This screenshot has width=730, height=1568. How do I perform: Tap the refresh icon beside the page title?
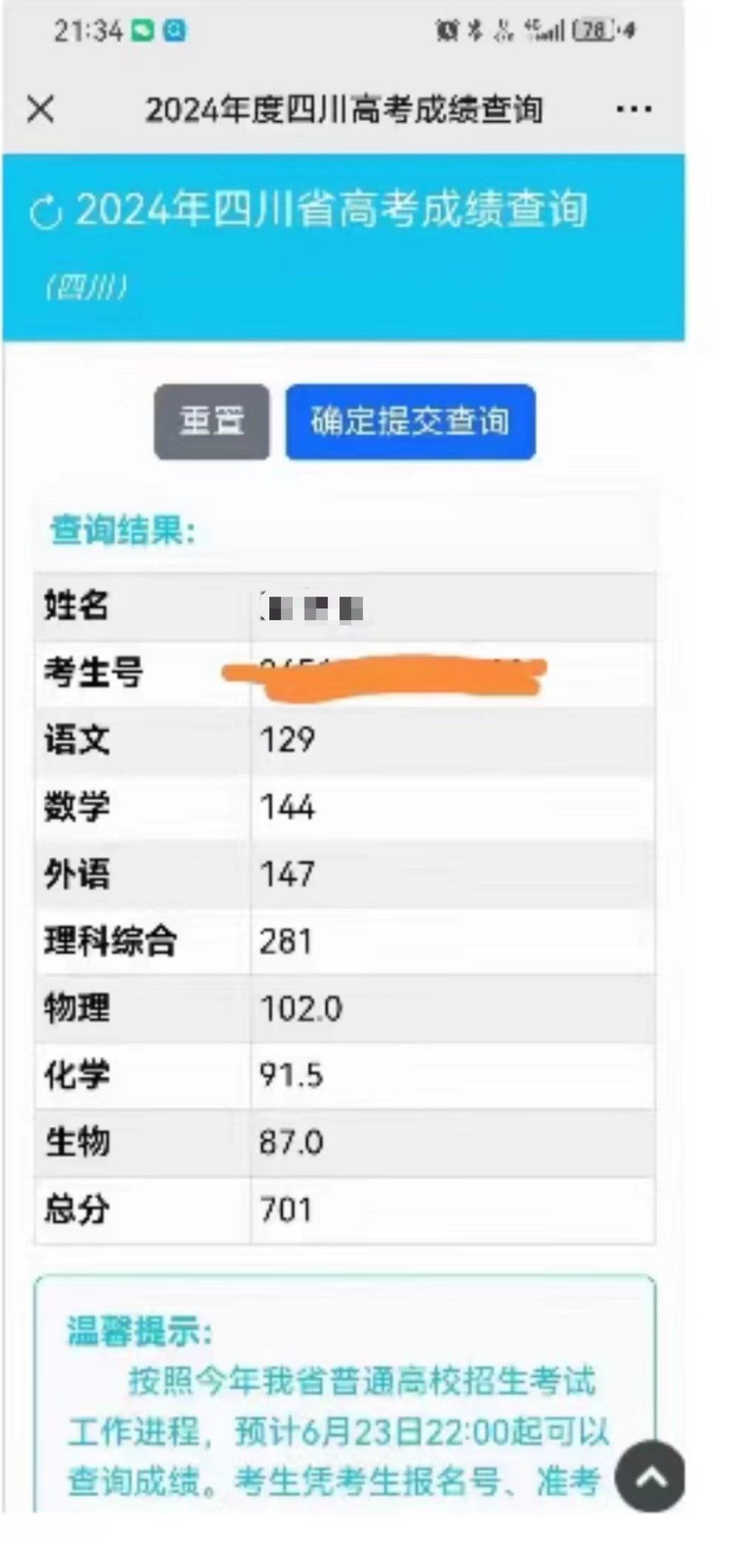click(46, 213)
